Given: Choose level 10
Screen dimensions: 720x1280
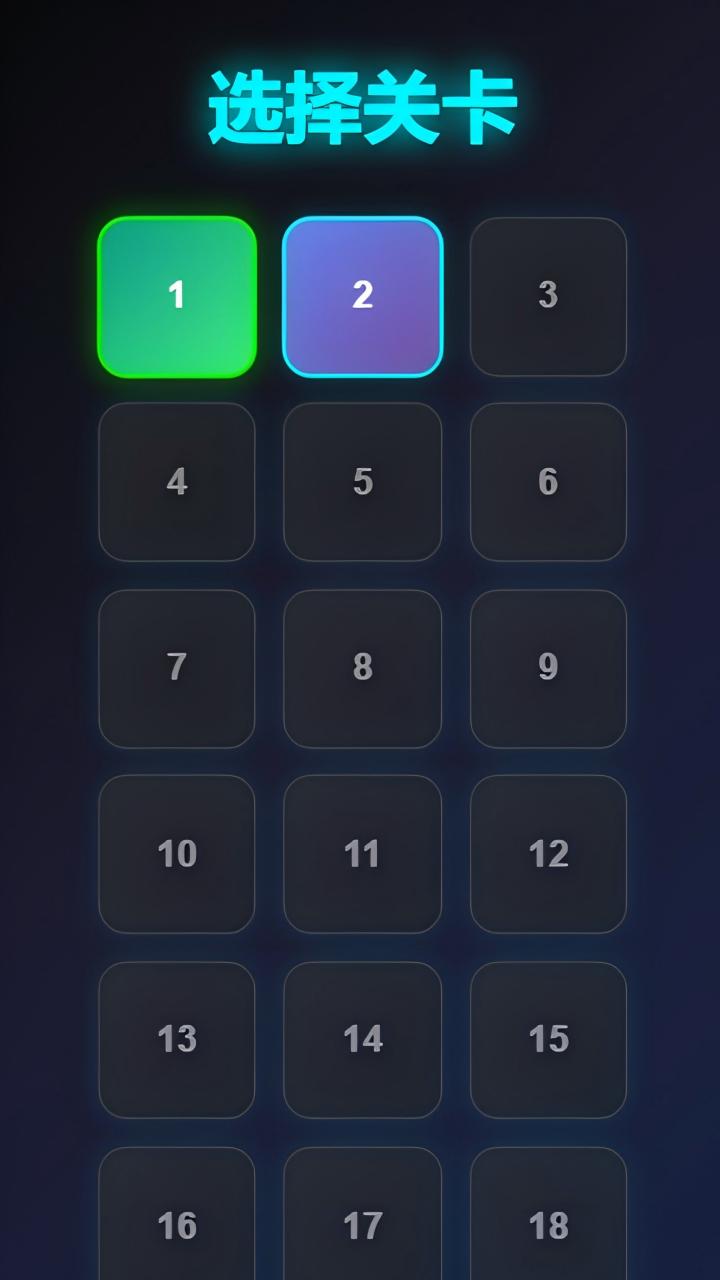Looking at the screenshot, I should [177, 854].
